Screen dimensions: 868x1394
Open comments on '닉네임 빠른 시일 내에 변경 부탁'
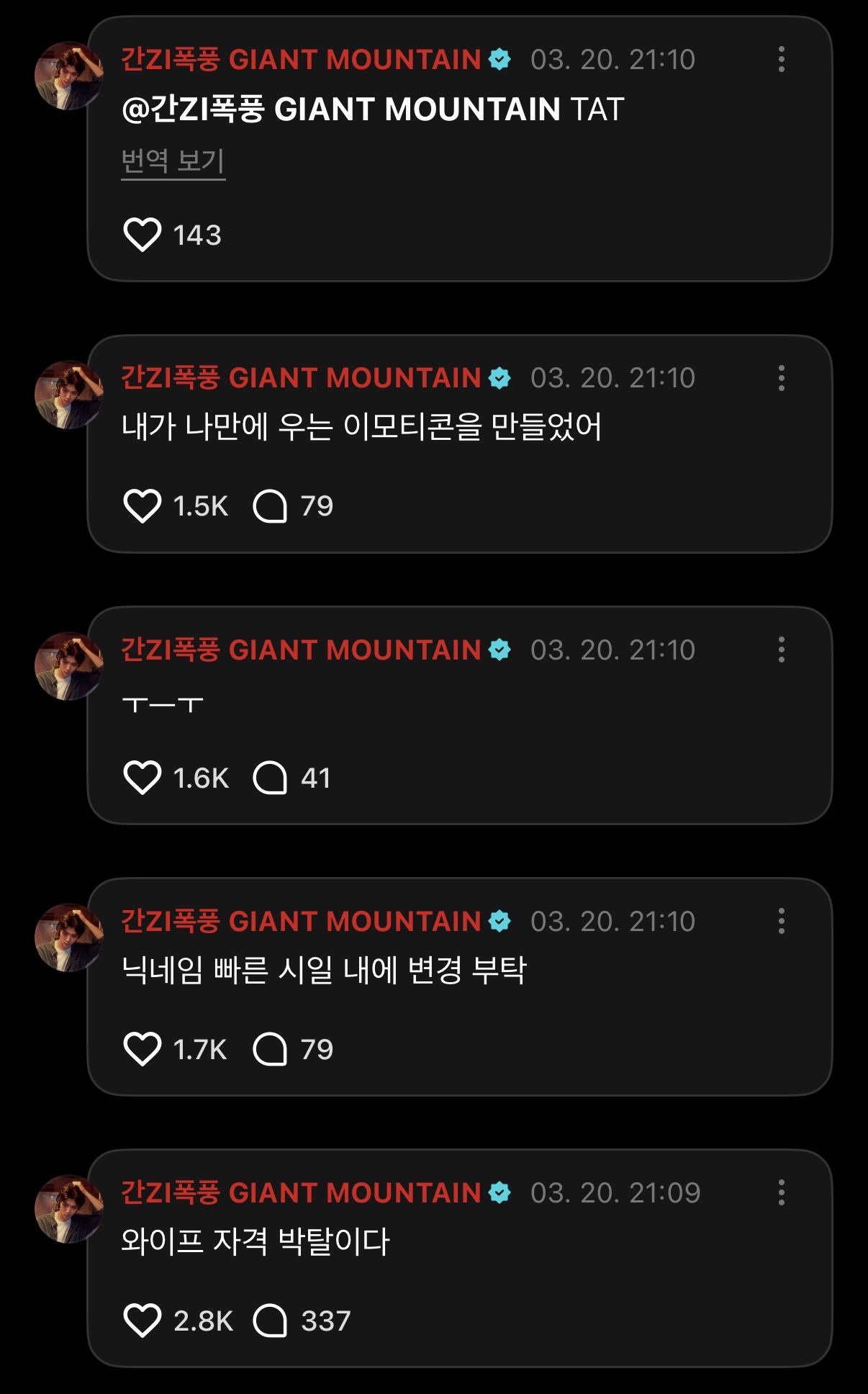[x=270, y=1049]
